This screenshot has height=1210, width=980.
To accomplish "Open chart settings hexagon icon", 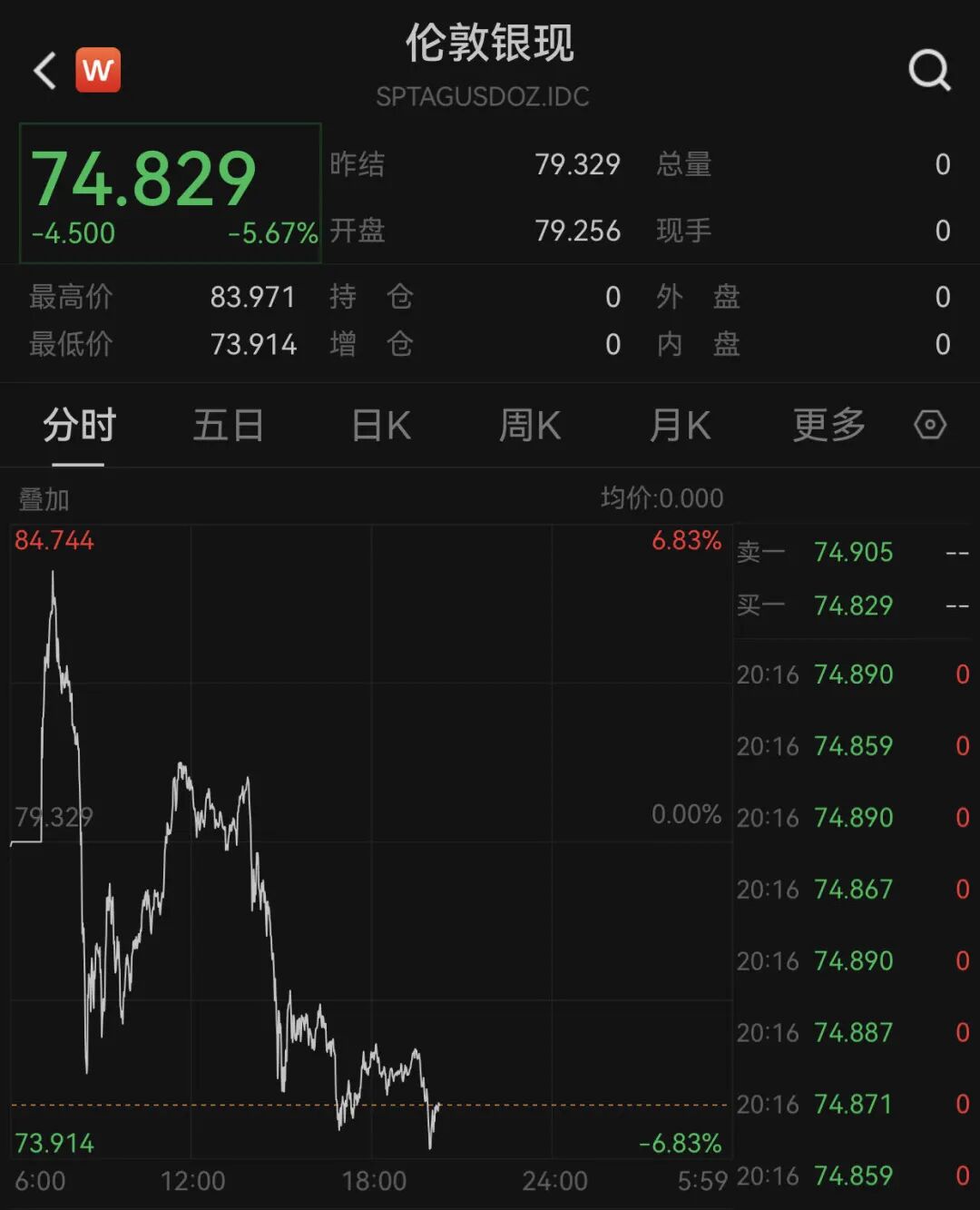I will [x=929, y=425].
